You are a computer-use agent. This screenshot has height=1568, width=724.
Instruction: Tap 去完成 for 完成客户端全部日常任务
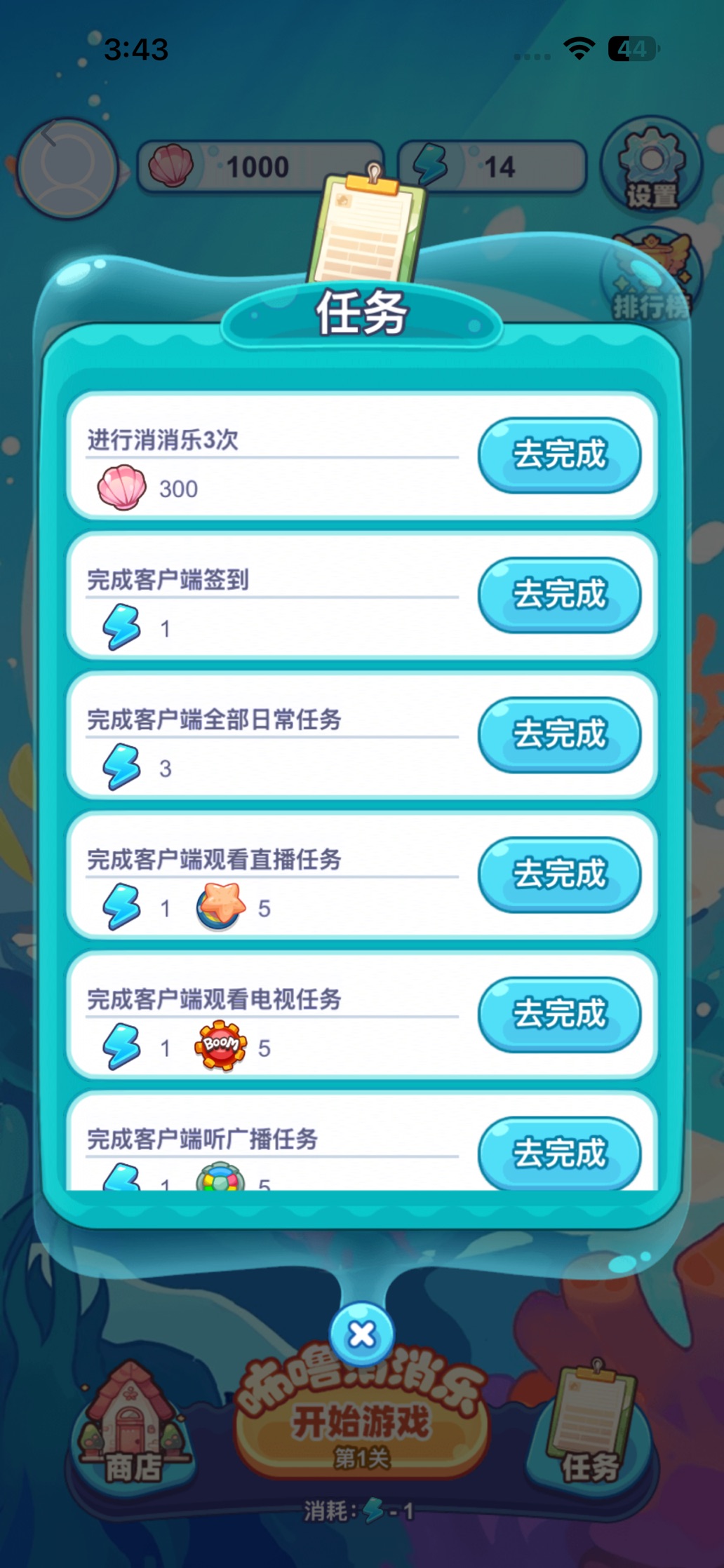559,734
